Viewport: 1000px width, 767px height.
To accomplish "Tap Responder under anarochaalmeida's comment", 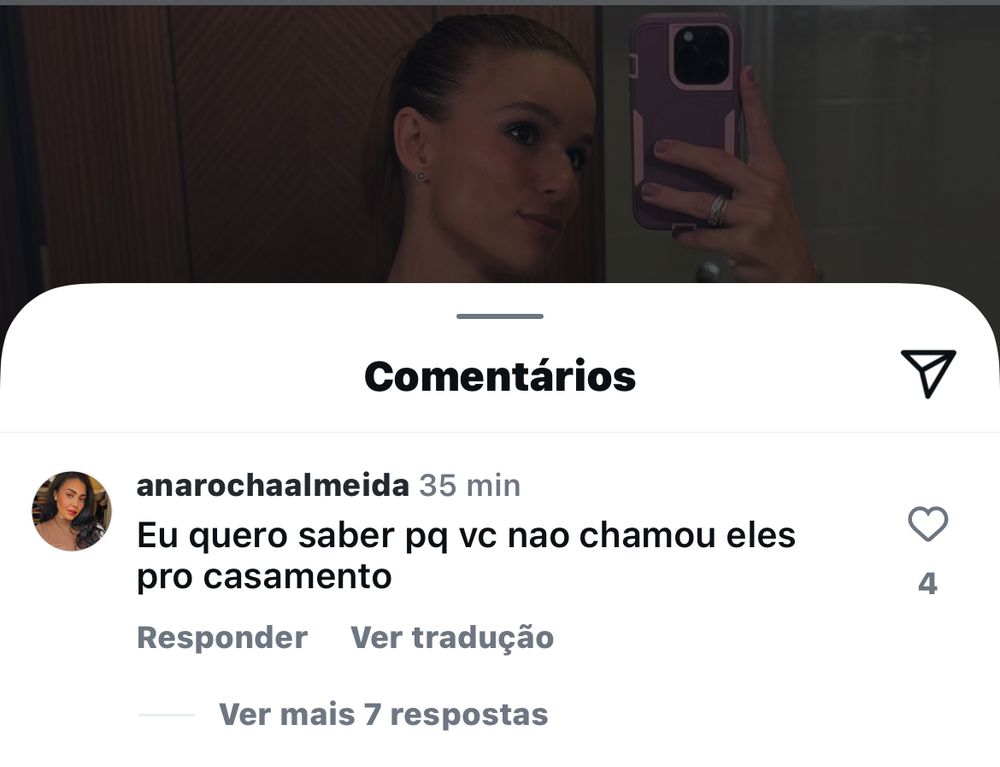I will pyautogui.click(x=222, y=638).
